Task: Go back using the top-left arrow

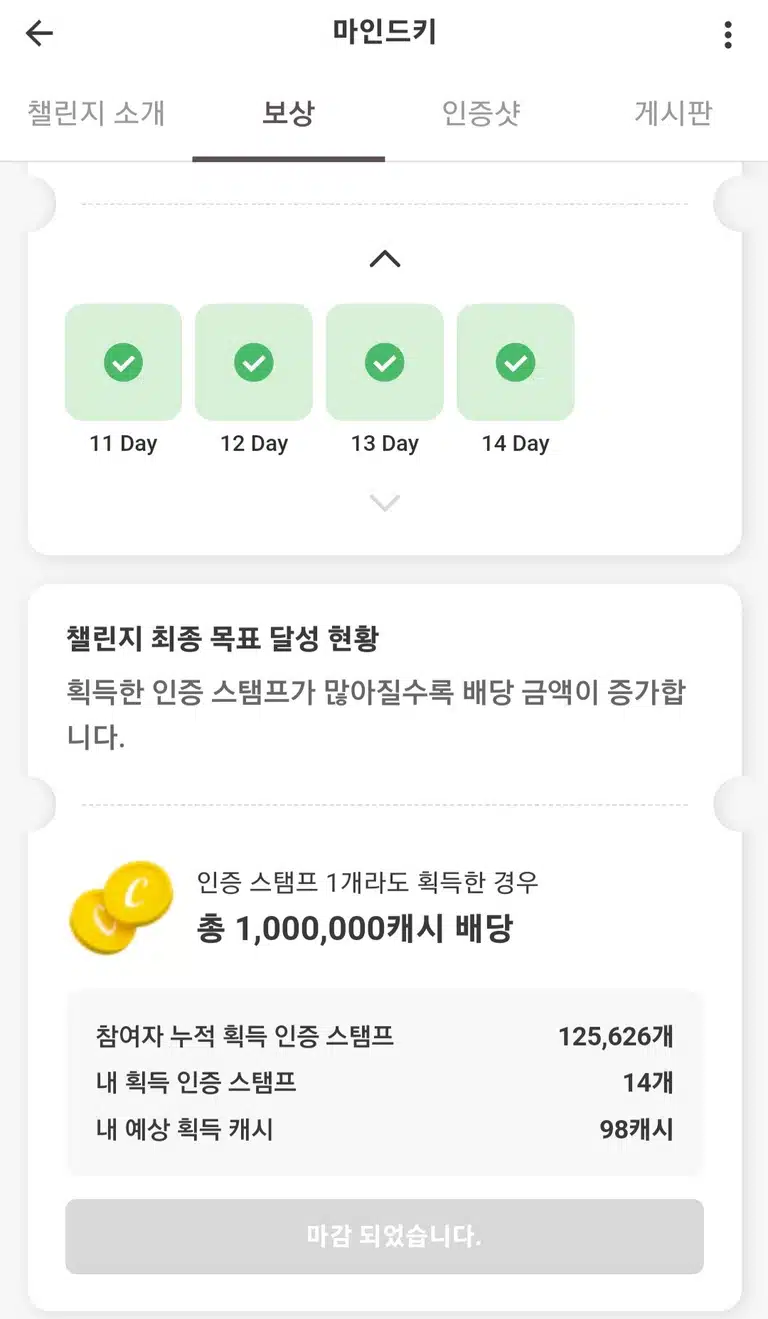Action: click(x=39, y=34)
